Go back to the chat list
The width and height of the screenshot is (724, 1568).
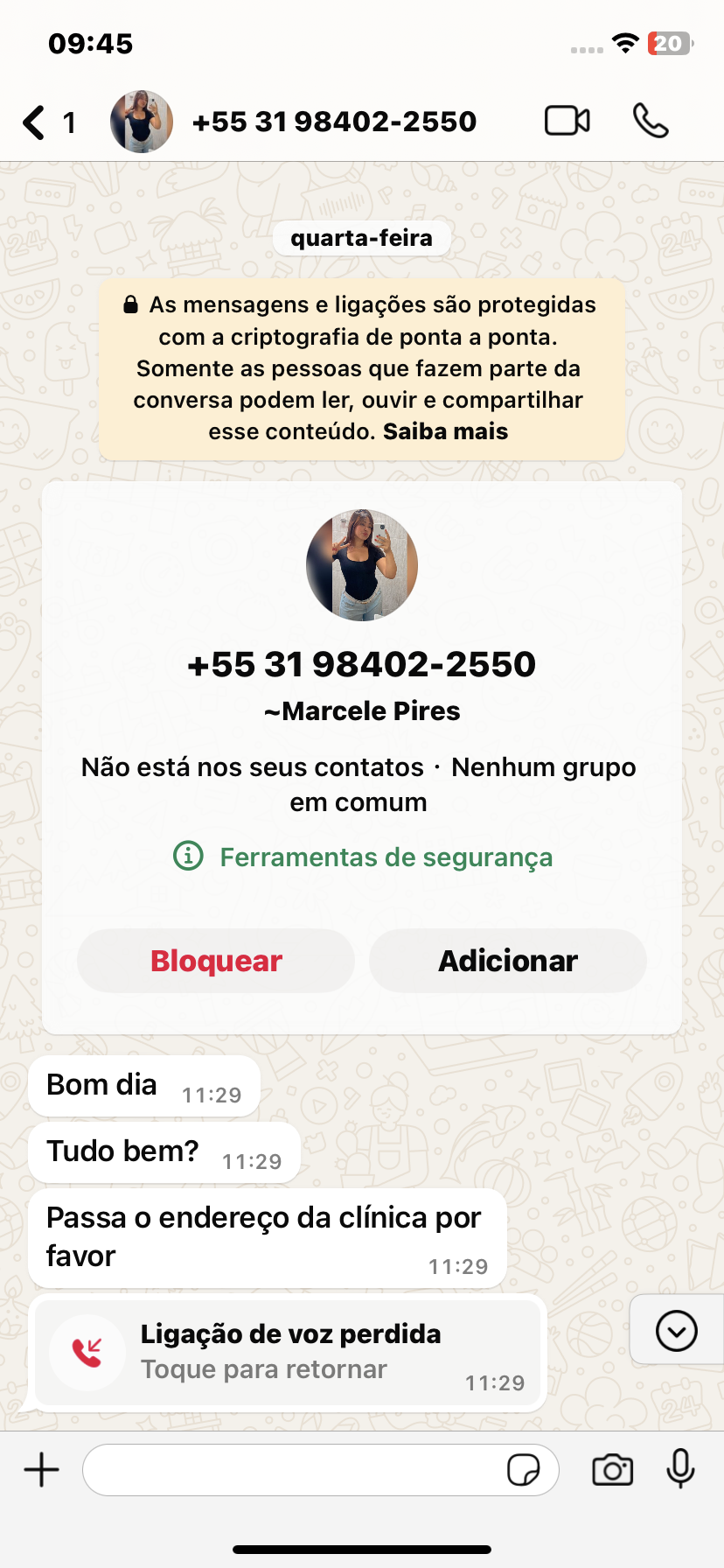(x=35, y=122)
